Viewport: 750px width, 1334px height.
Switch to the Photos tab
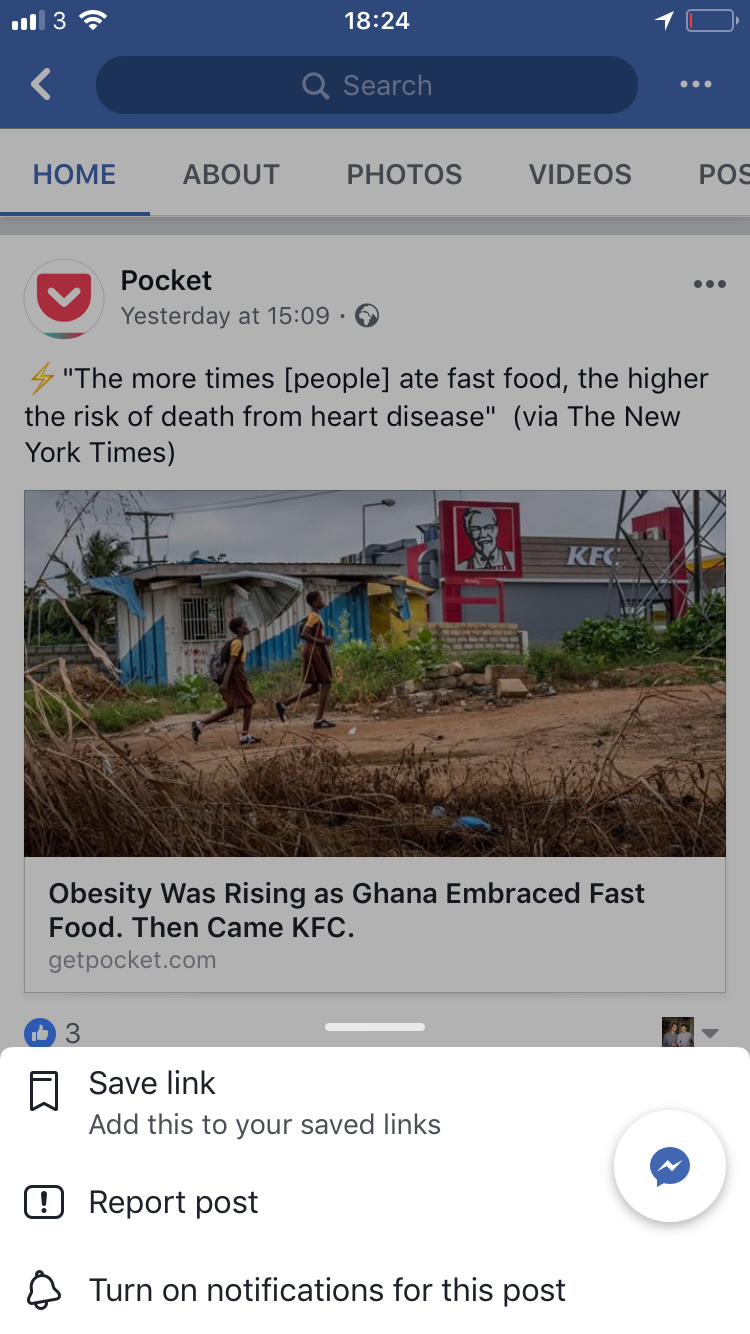pyautogui.click(x=404, y=174)
